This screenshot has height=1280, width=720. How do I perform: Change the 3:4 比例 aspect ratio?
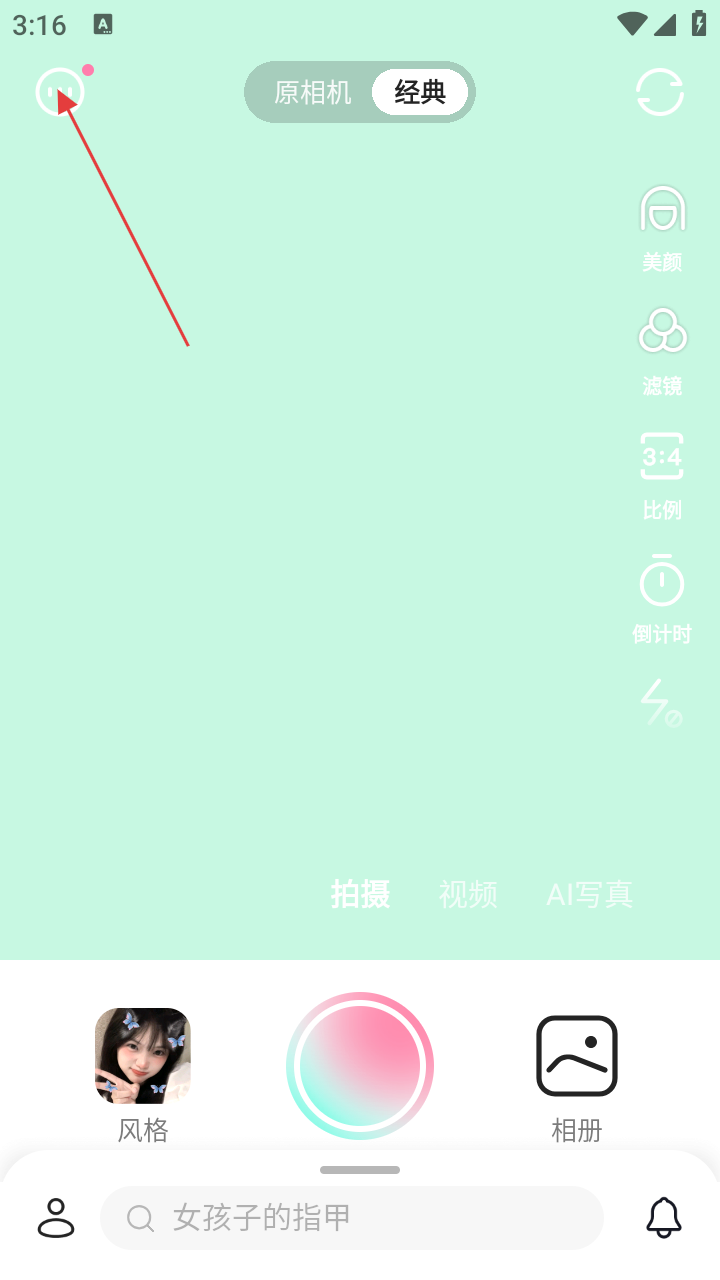click(x=662, y=476)
